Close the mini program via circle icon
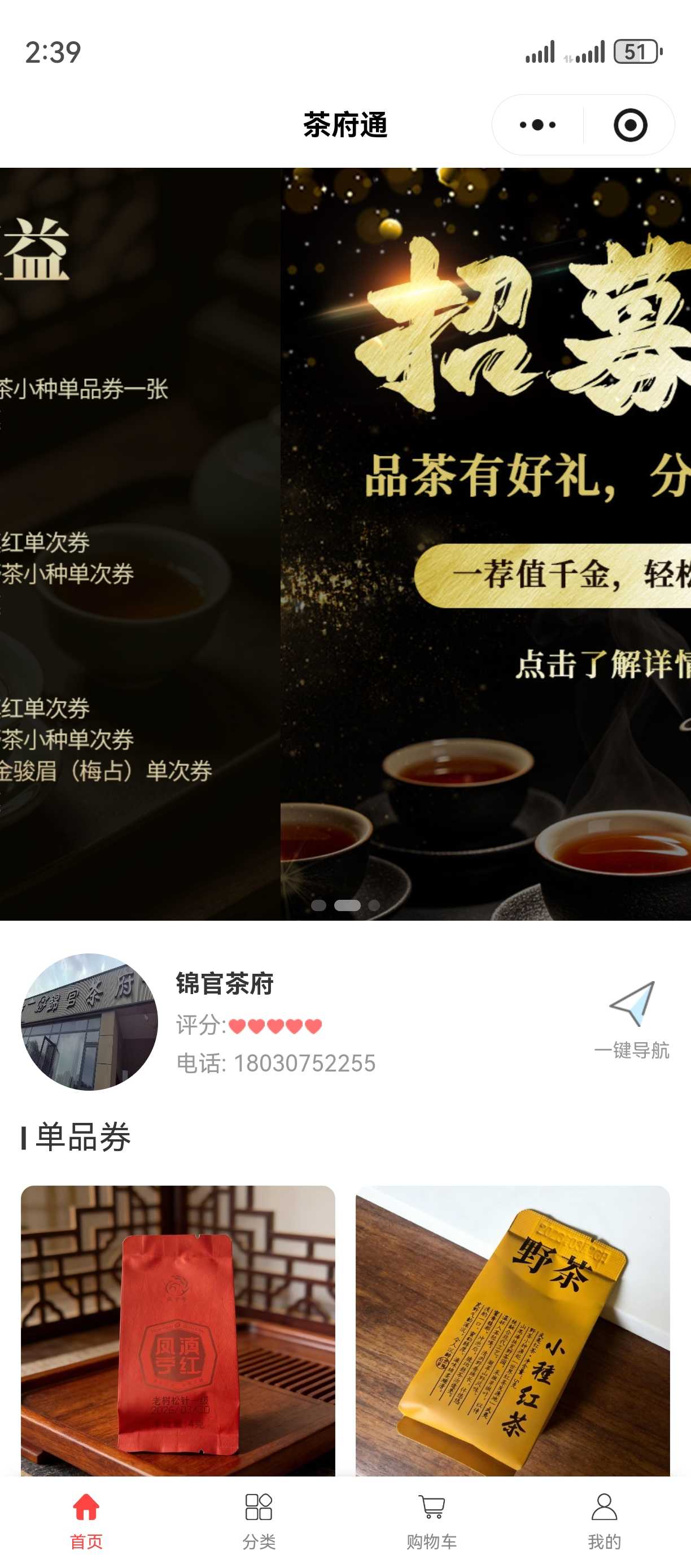 pyautogui.click(x=630, y=125)
